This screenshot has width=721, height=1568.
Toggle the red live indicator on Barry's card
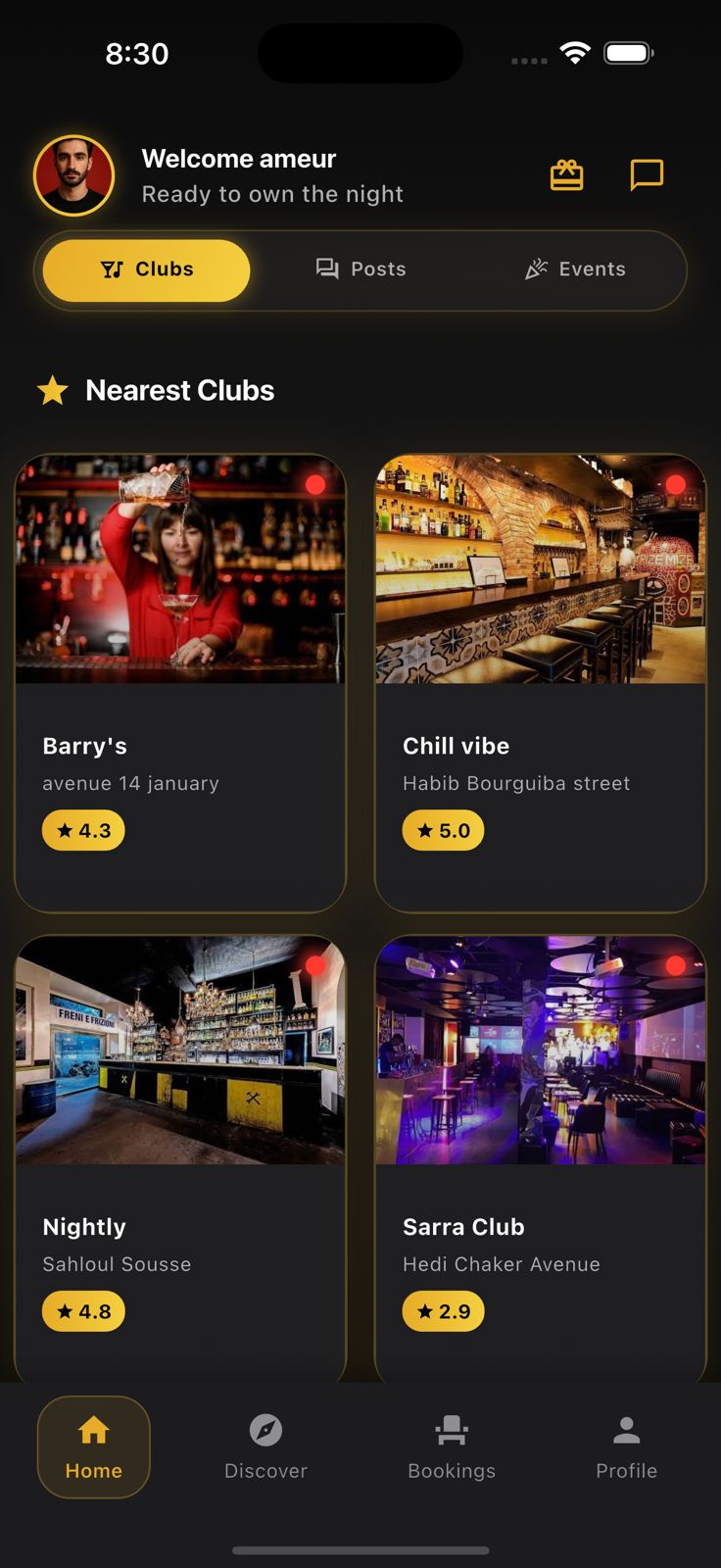coord(315,482)
